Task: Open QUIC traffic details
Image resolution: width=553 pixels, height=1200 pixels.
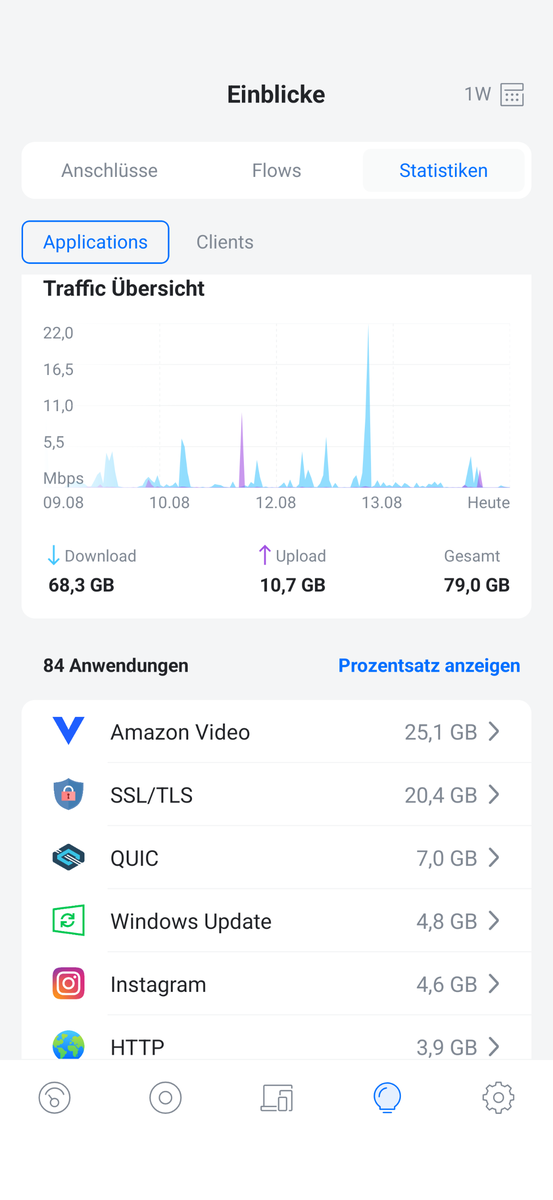Action: (x=276, y=858)
